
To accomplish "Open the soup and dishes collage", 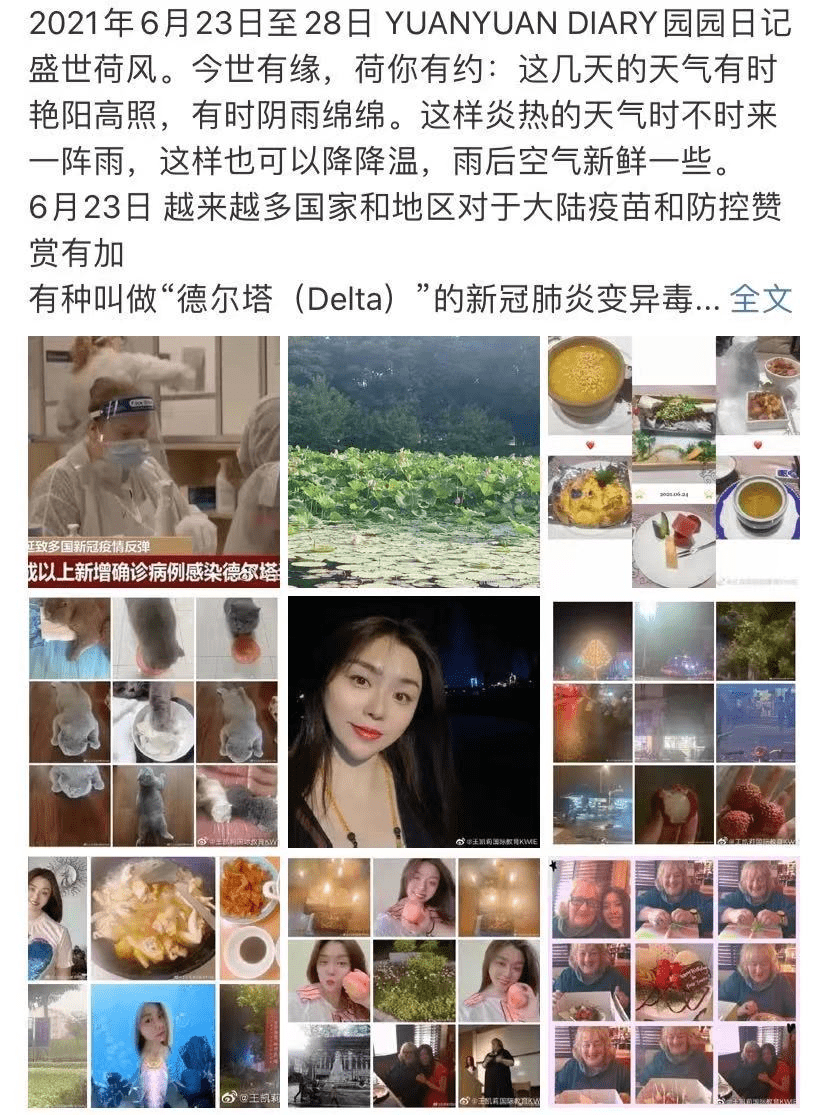I will pyautogui.click(x=673, y=461).
